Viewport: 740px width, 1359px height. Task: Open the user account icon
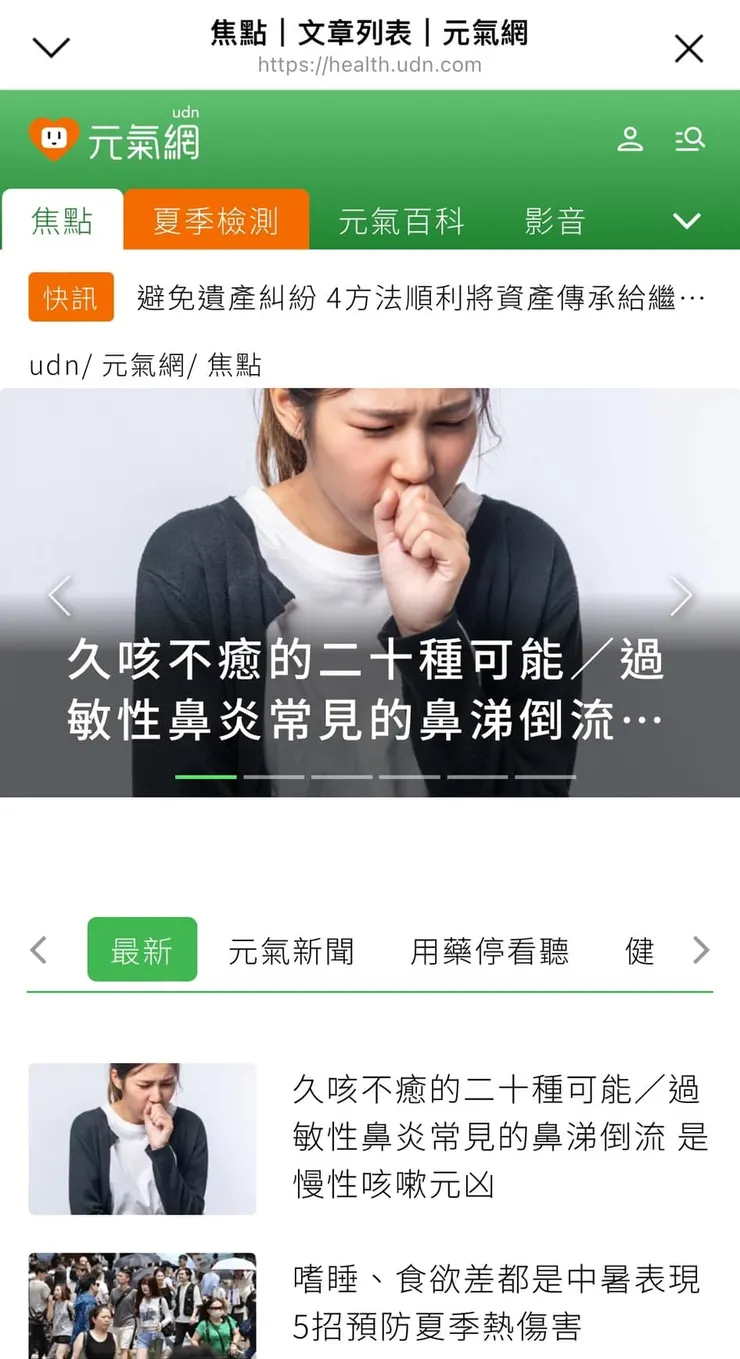(x=630, y=140)
